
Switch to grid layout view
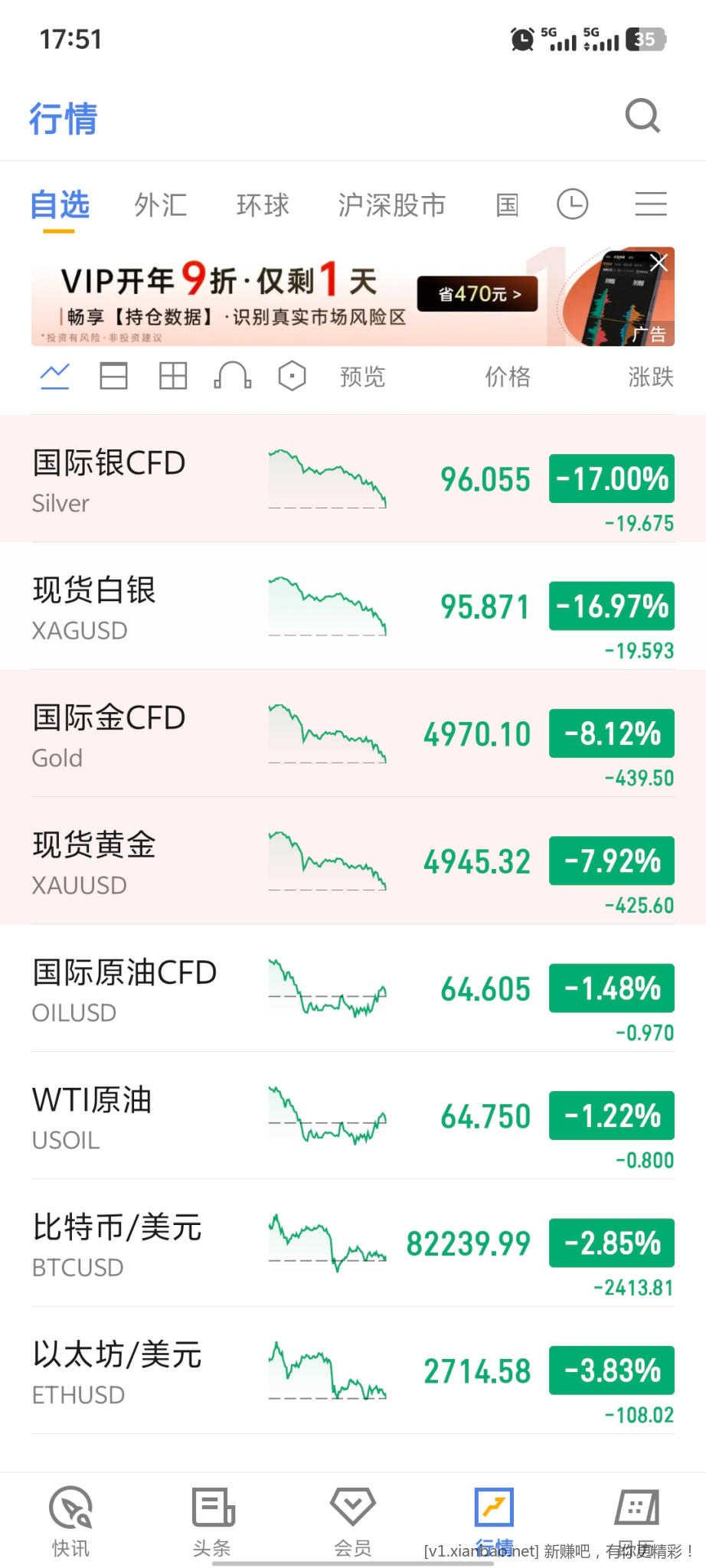coord(172,375)
